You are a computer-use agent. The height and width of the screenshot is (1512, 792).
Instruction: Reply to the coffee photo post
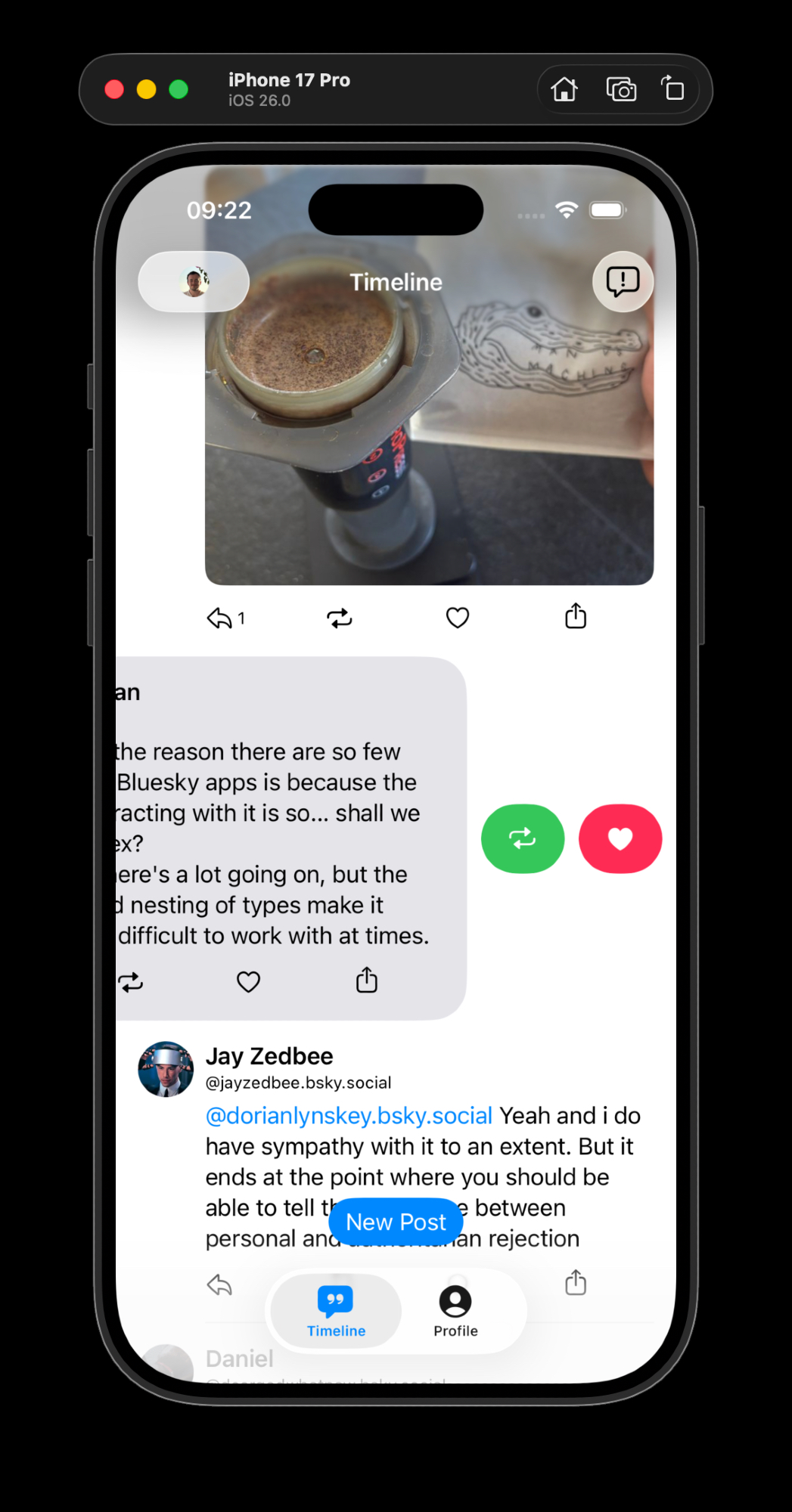pos(220,618)
